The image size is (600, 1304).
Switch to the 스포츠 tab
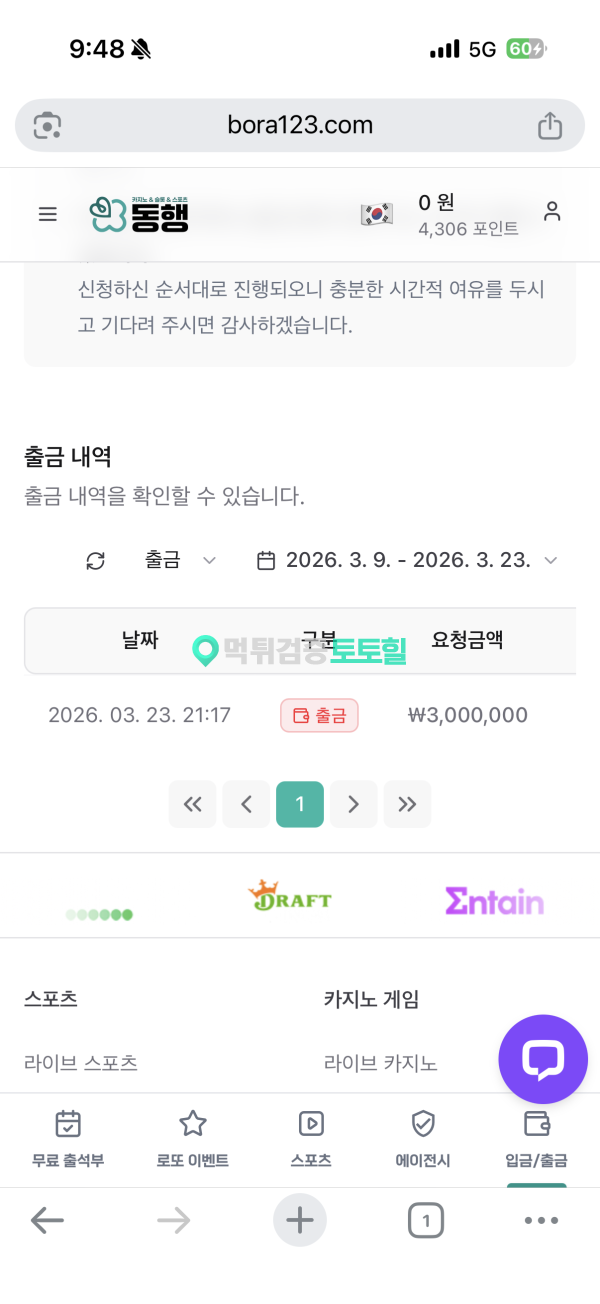(x=311, y=1138)
